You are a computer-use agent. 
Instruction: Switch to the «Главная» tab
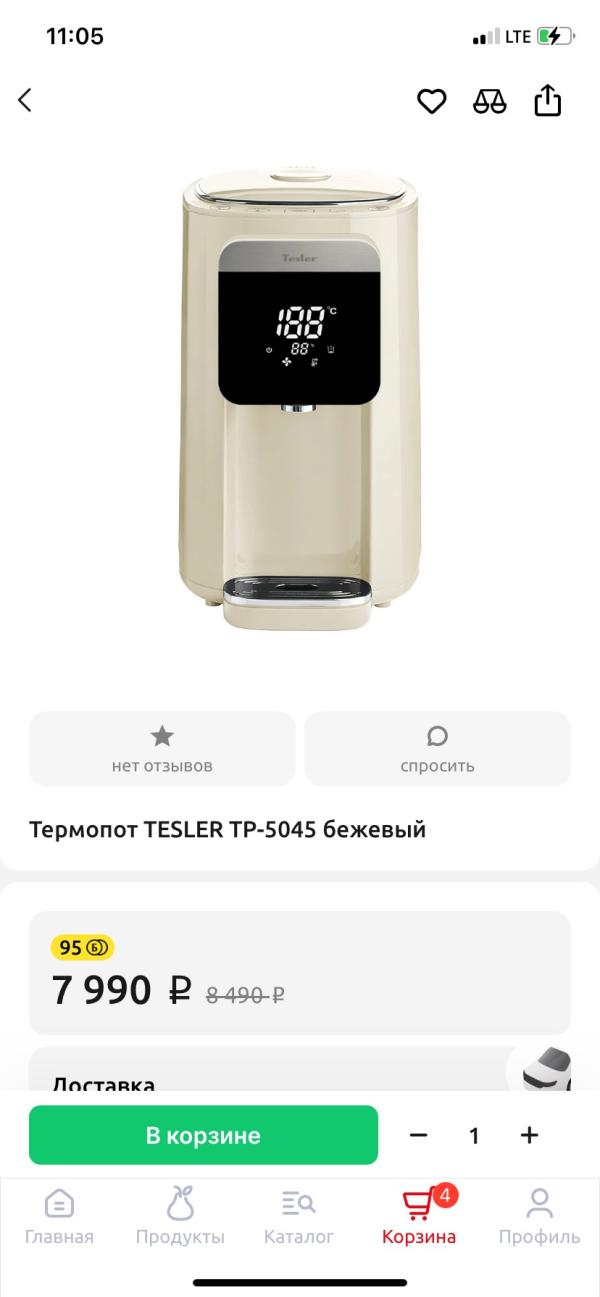click(x=59, y=1216)
